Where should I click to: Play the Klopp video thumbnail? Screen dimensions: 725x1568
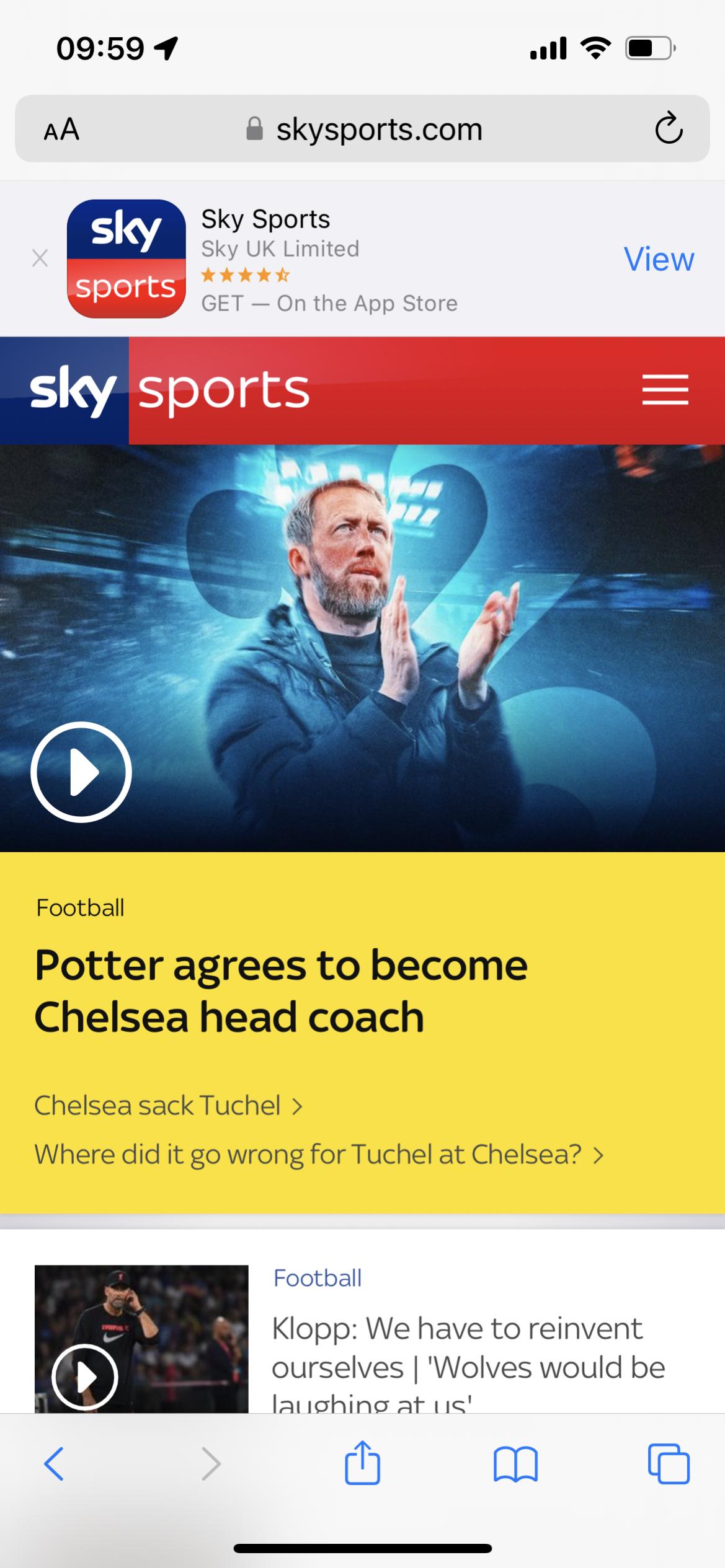point(85,1377)
